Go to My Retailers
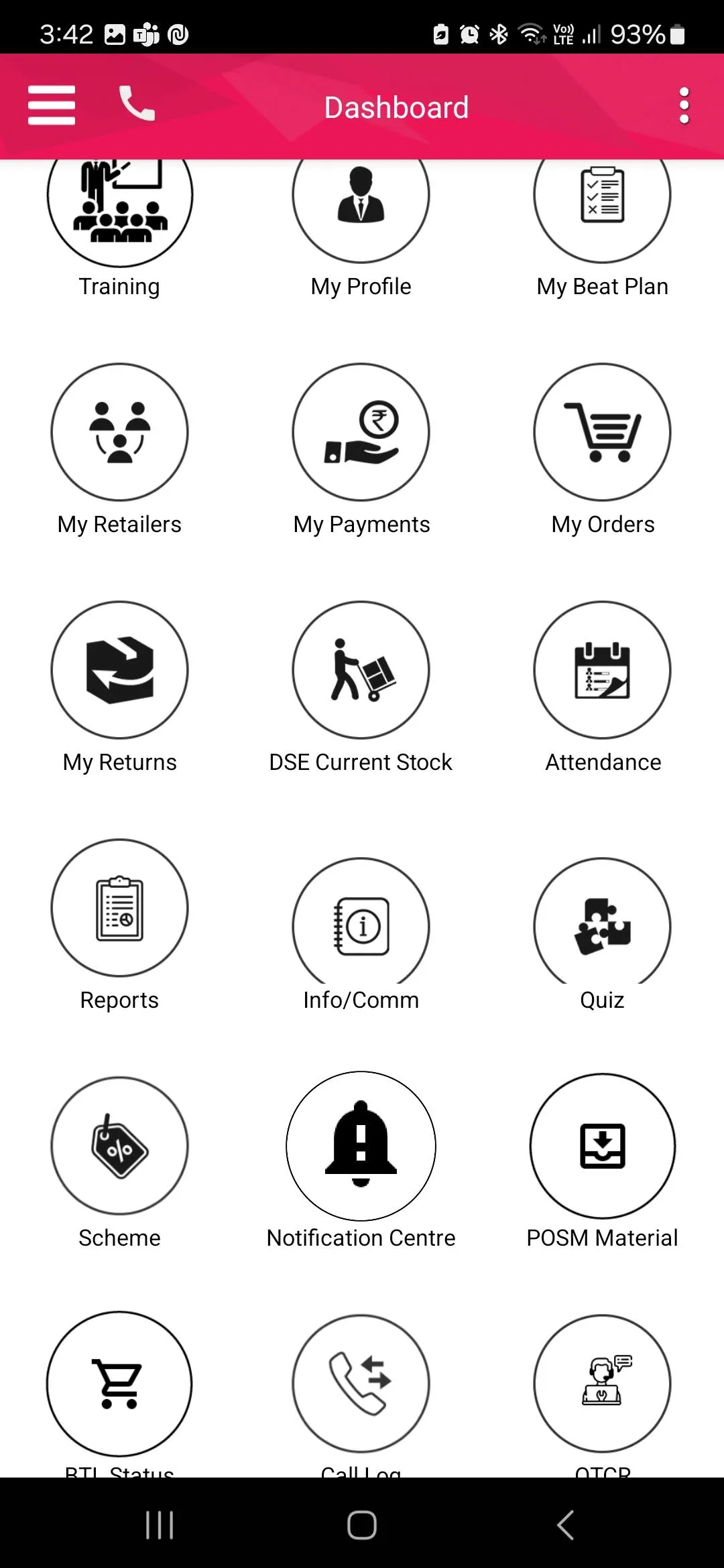Viewport: 724px width, 1568px height. (x=119, y=432)
